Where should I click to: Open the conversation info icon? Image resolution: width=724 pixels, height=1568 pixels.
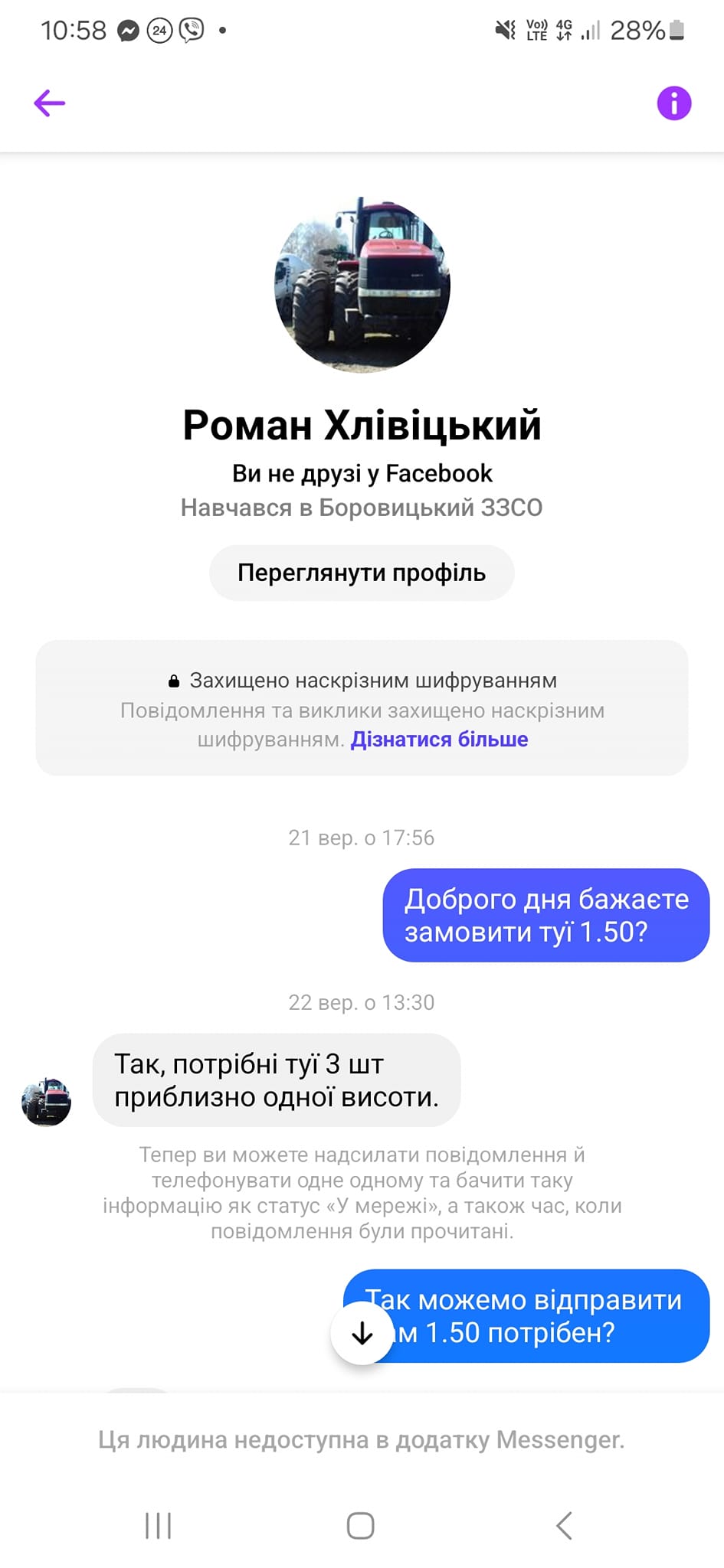point(674,103)
